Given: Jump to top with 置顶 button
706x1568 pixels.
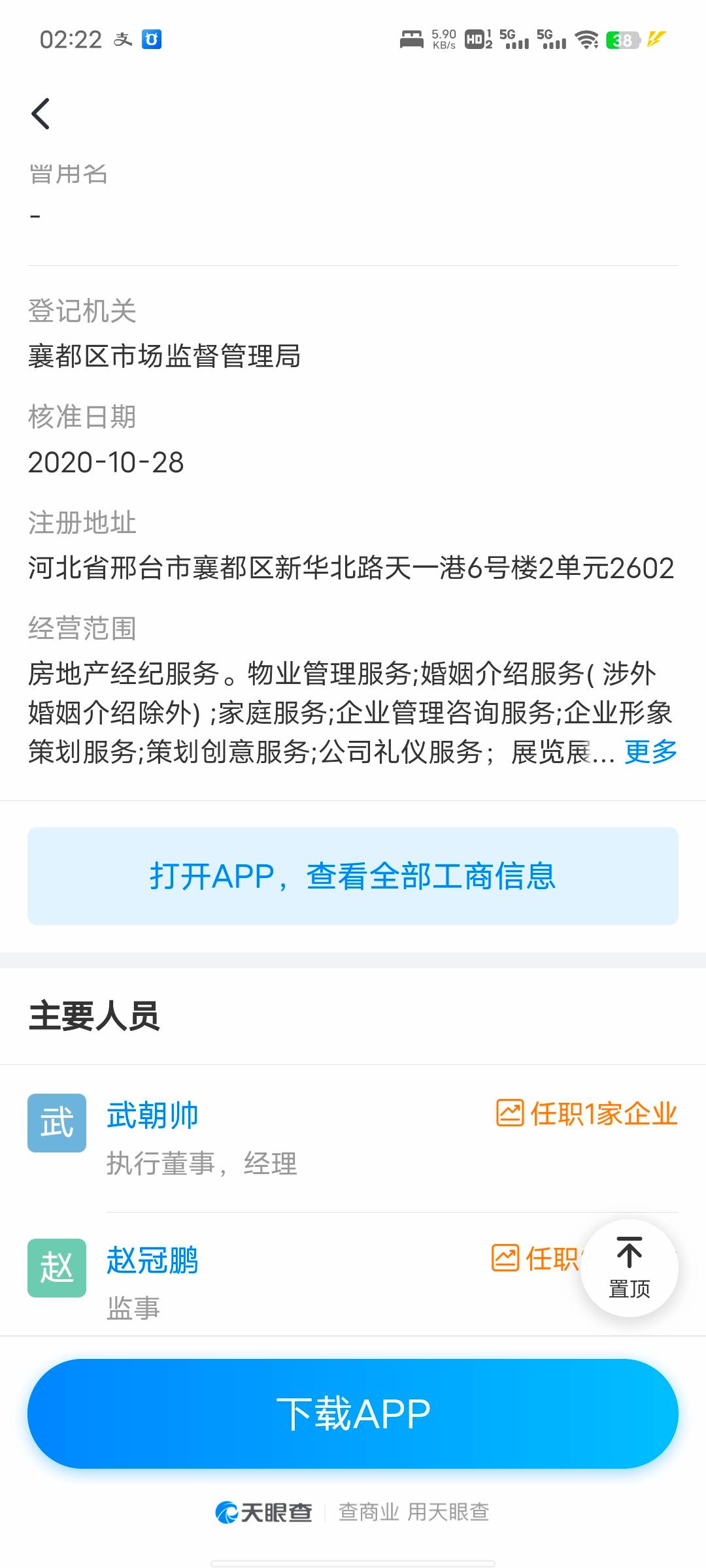Looking at the screenshot, I should (629, 1268).
